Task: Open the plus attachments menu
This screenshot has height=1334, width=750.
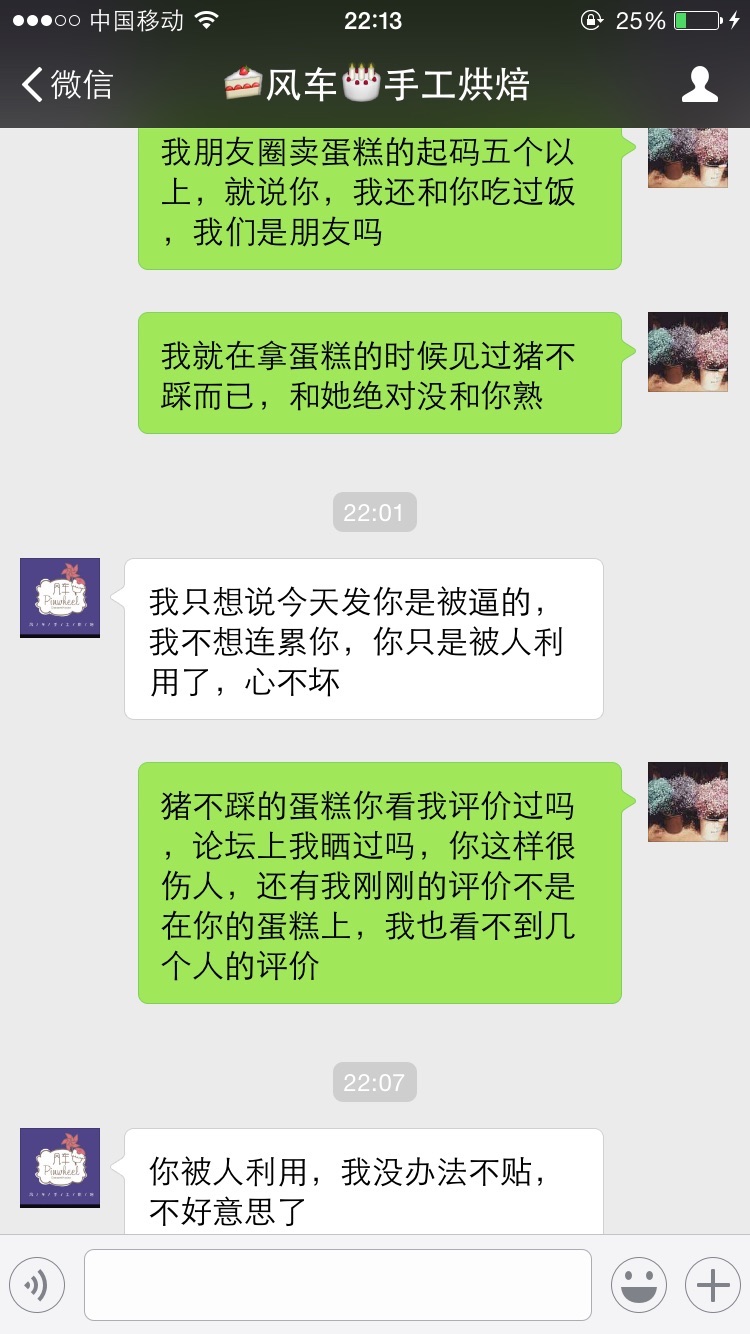Action: pos(713,1285)
